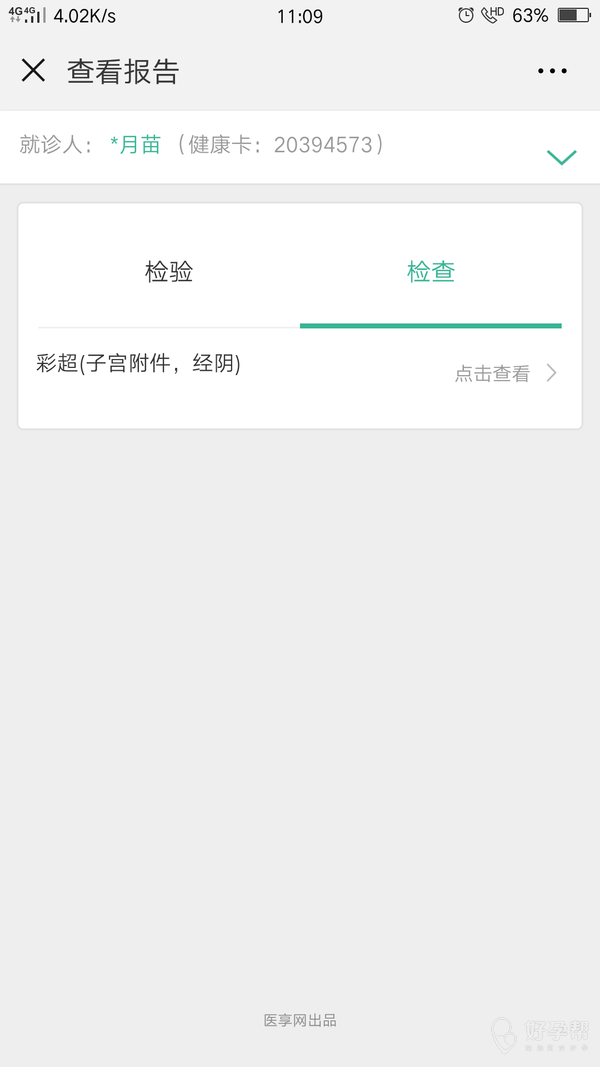600x1067 pixels.
Task: Select the 检查 tab
Action: pyautogui.click(x=431, y=272)
